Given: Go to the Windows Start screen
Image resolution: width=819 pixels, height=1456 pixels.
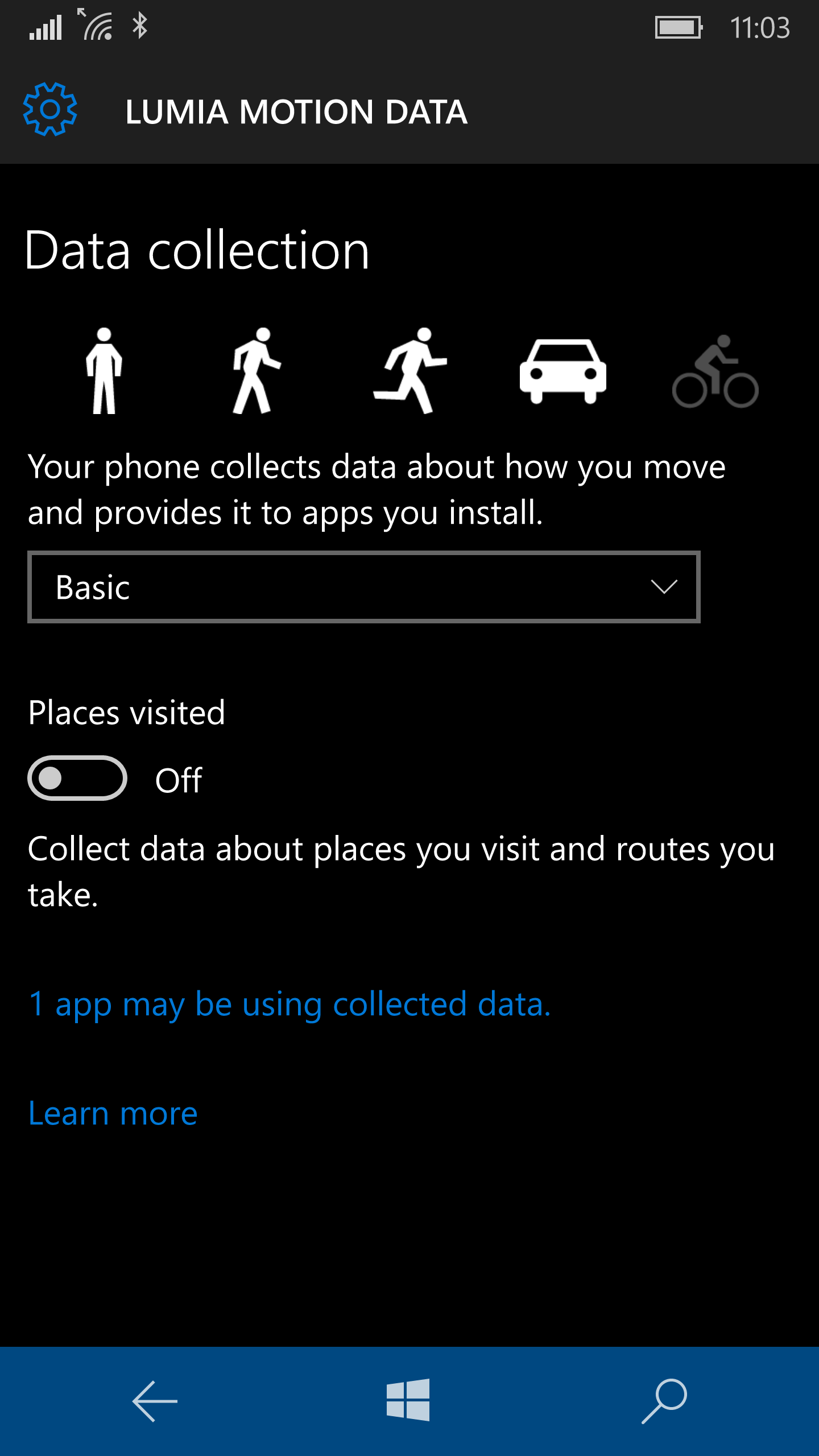Looking at the screenshot, I should coord(408,1400).
